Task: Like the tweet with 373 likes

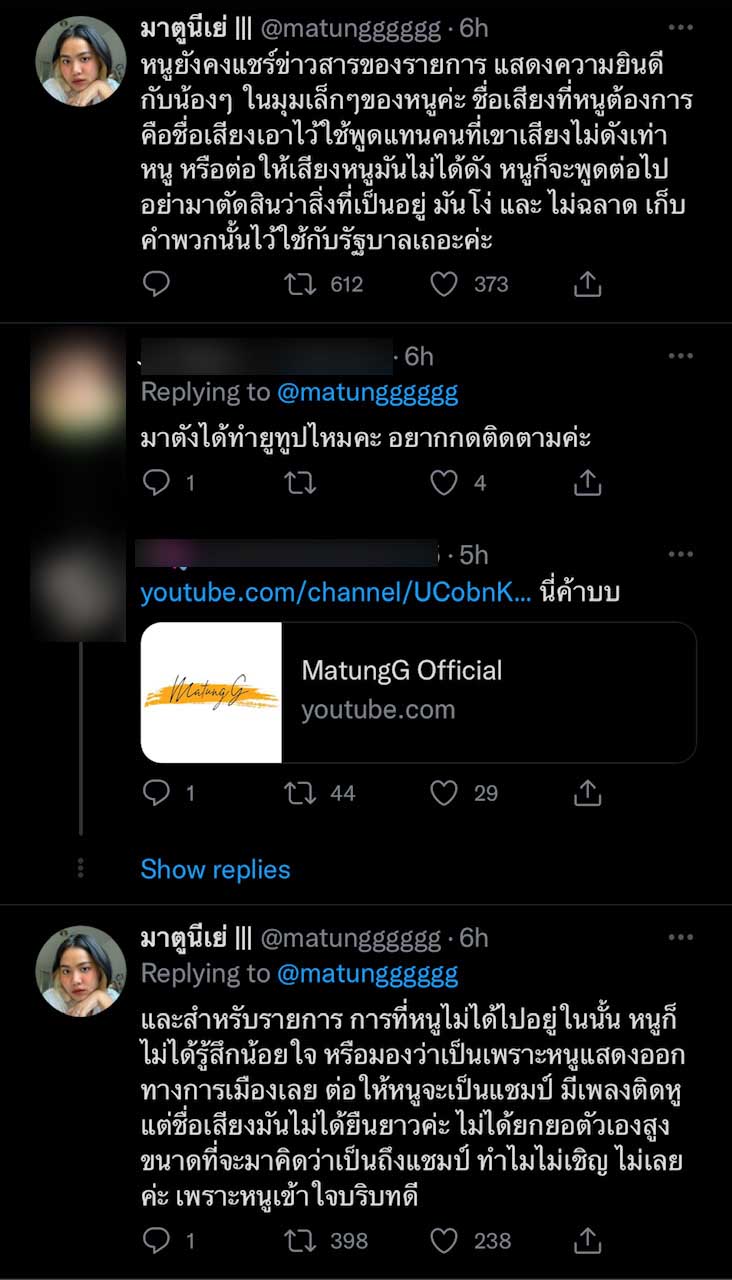Action: click(444, 284)
